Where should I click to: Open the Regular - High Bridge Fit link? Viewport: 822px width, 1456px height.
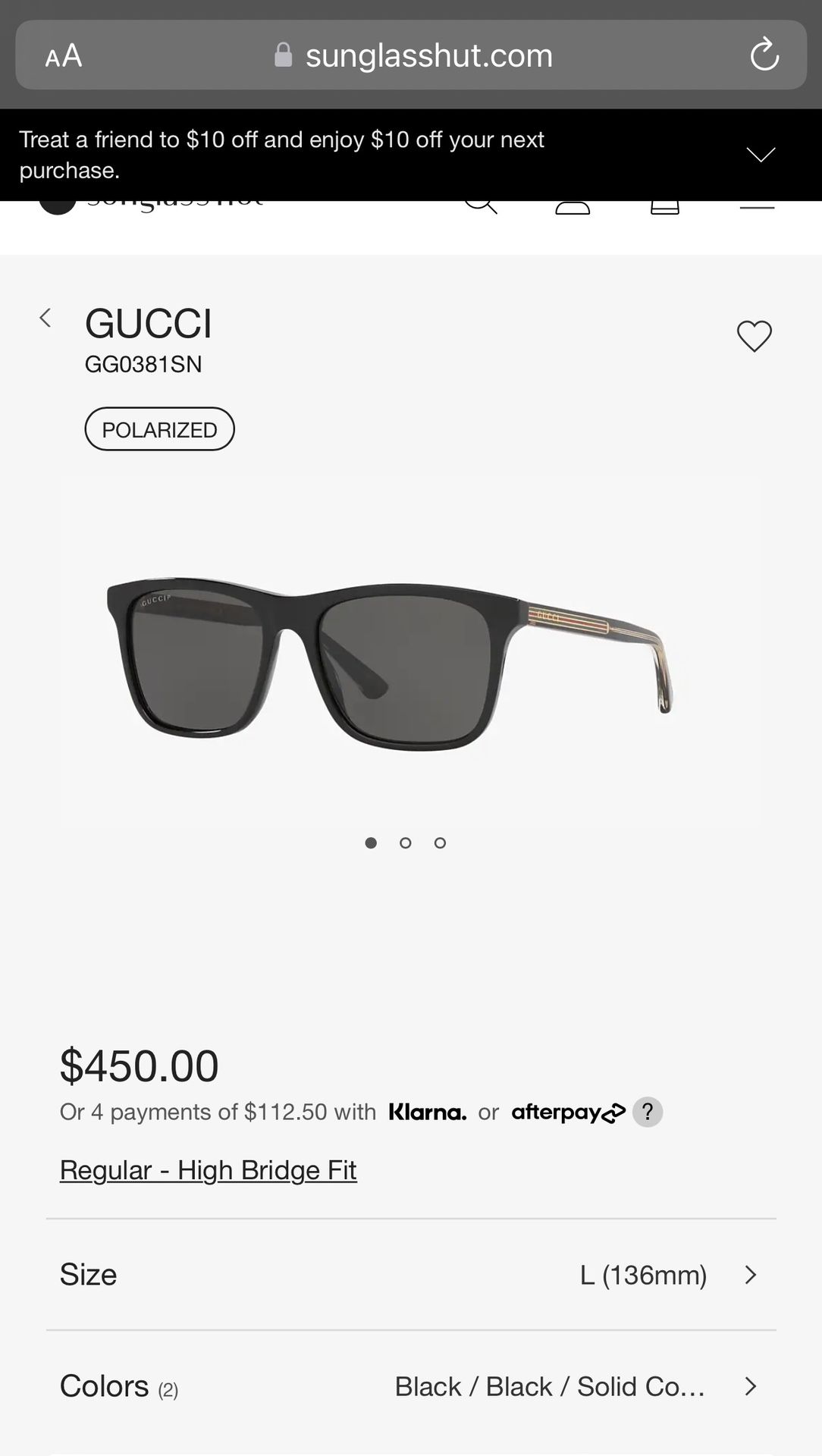208,1170
